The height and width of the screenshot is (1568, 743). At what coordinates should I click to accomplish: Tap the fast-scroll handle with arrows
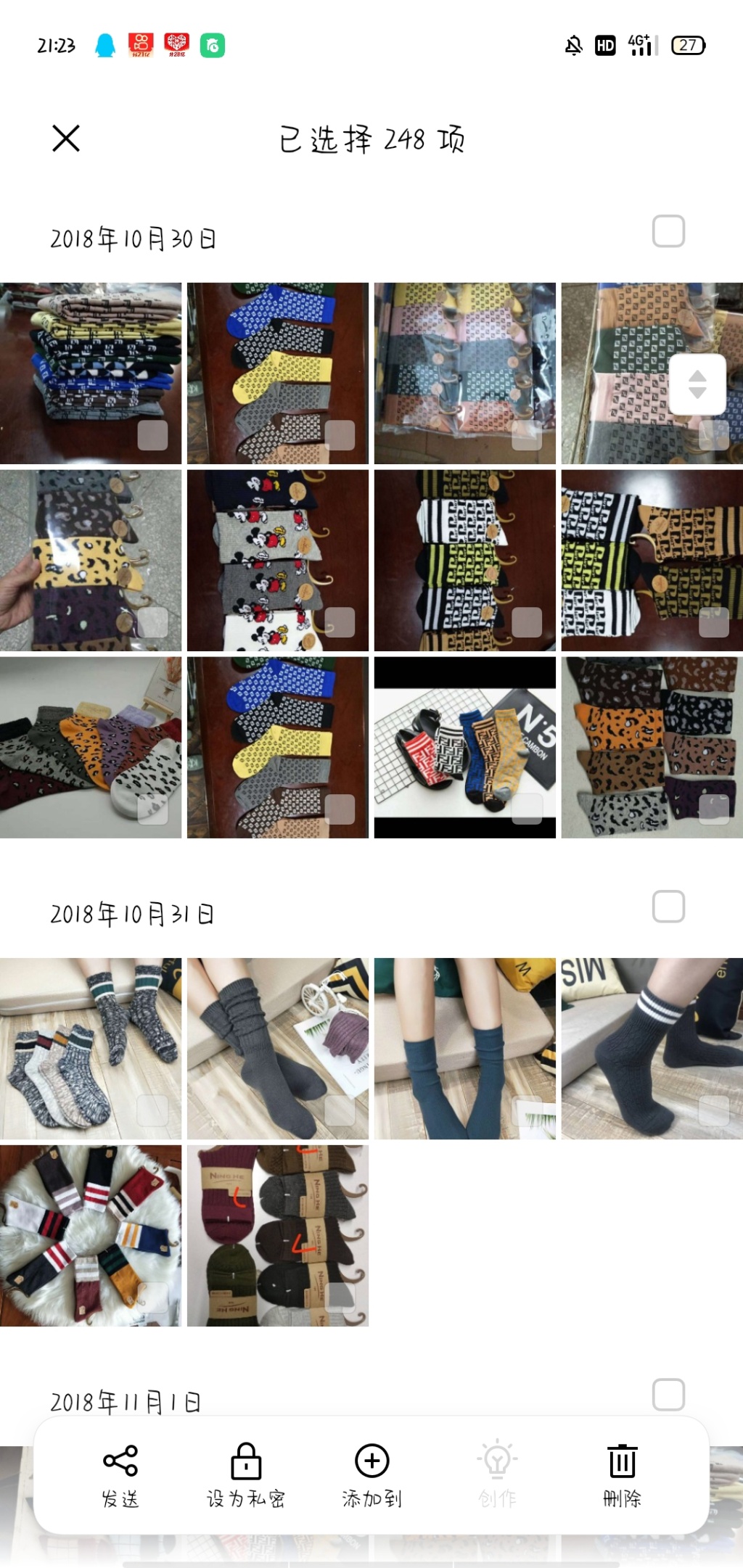click(697, 384)
